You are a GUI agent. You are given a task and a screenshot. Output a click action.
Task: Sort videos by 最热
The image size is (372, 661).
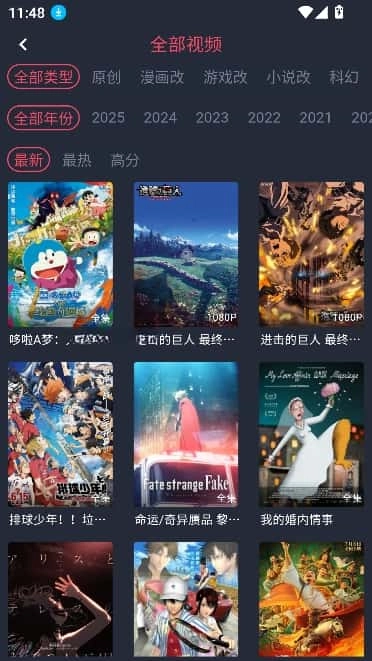[77, 160]
